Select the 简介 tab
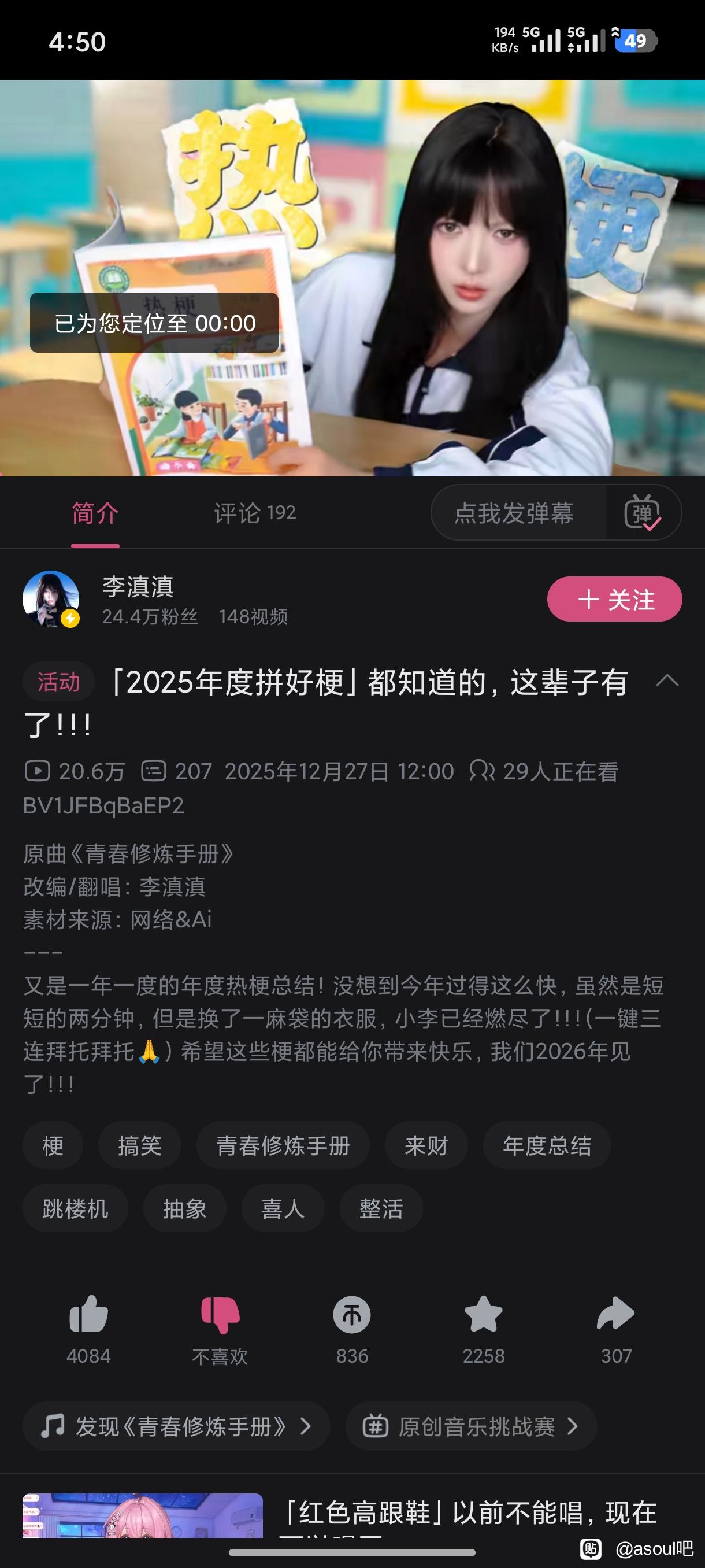Screen dimensions: 705x1568 tap(95, 513)
